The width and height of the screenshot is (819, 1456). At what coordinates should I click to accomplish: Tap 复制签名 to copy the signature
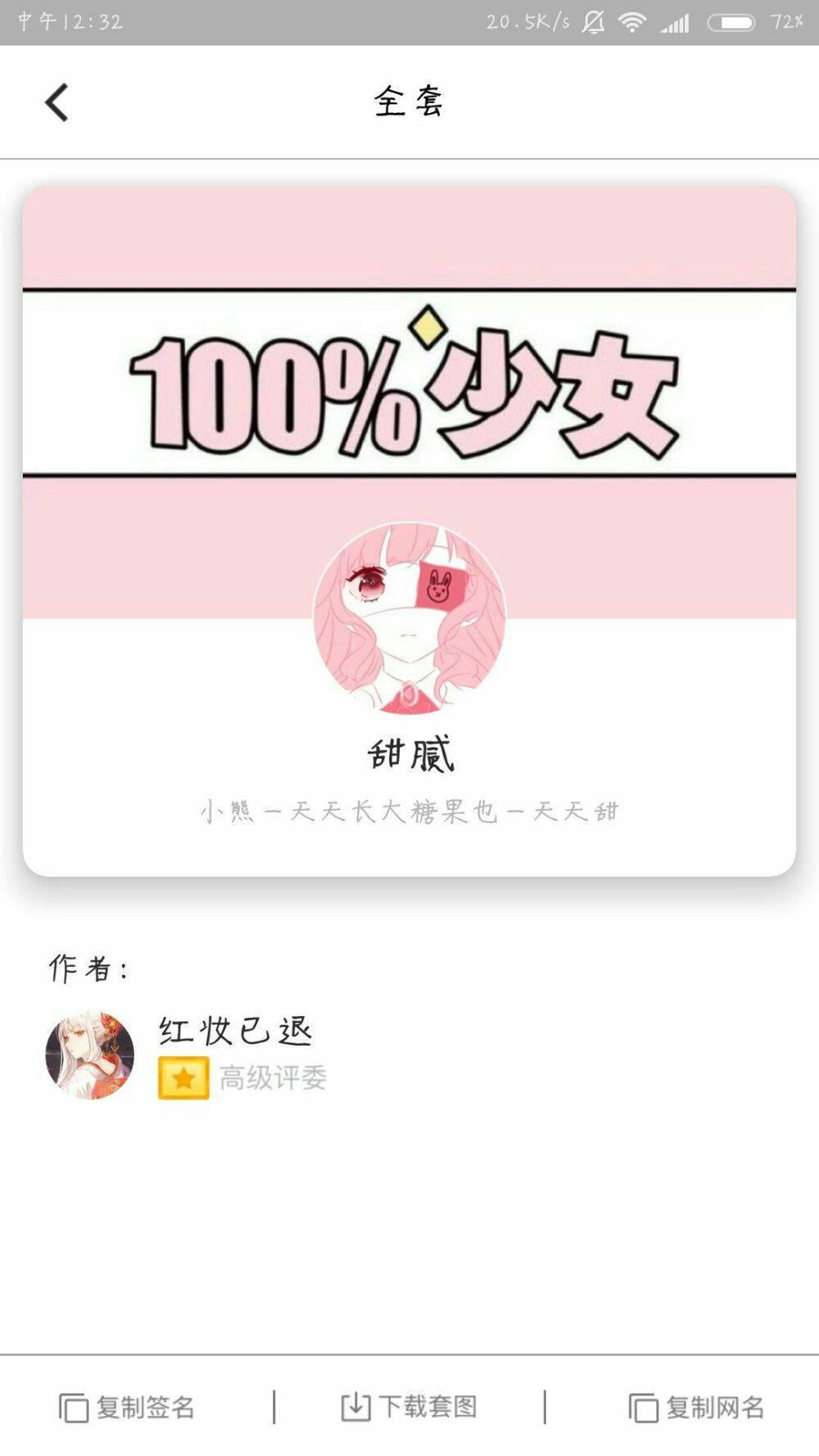tap(127, 1408)
